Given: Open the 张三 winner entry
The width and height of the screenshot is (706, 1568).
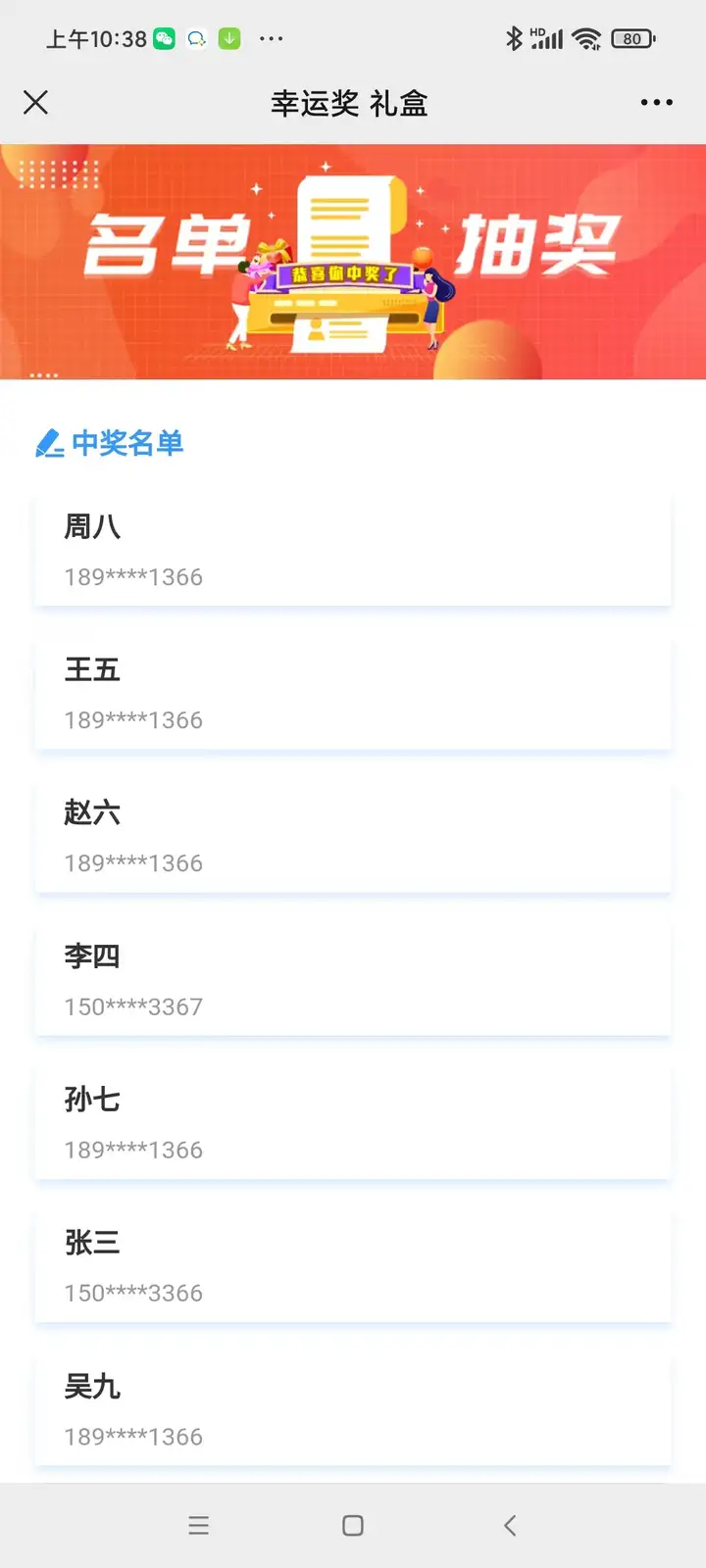Looking at the screenshot, I should [x=353, y=1265].
